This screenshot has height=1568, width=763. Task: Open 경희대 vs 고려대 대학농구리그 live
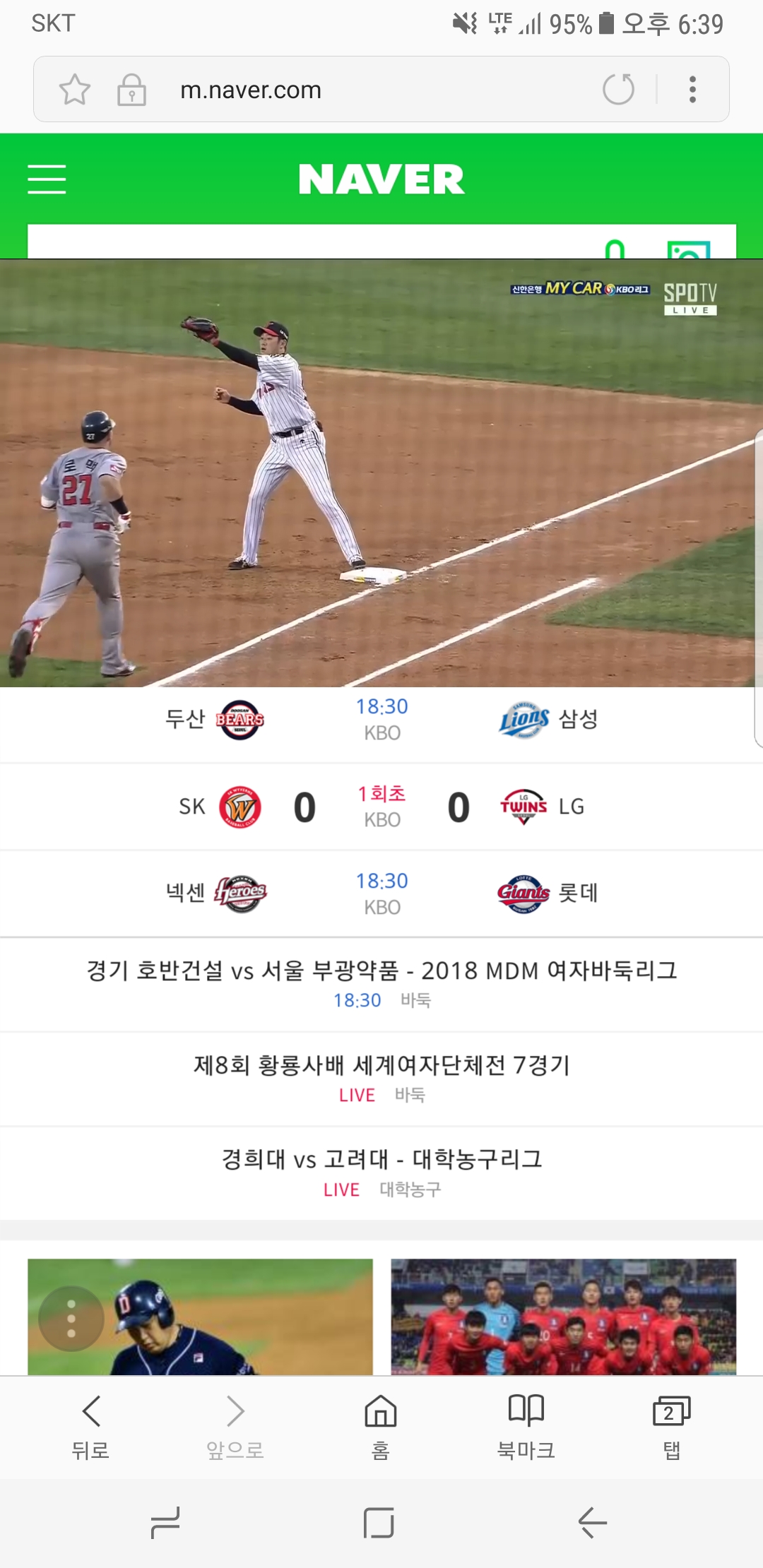point(381,1172)
